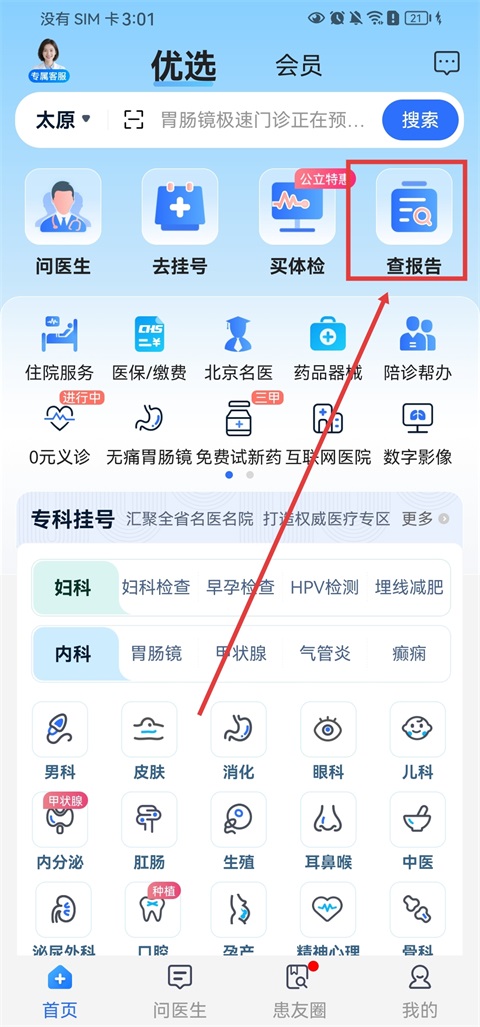The image size is (480, 1027).
Task: Open 住院服务
Action: 60,349
